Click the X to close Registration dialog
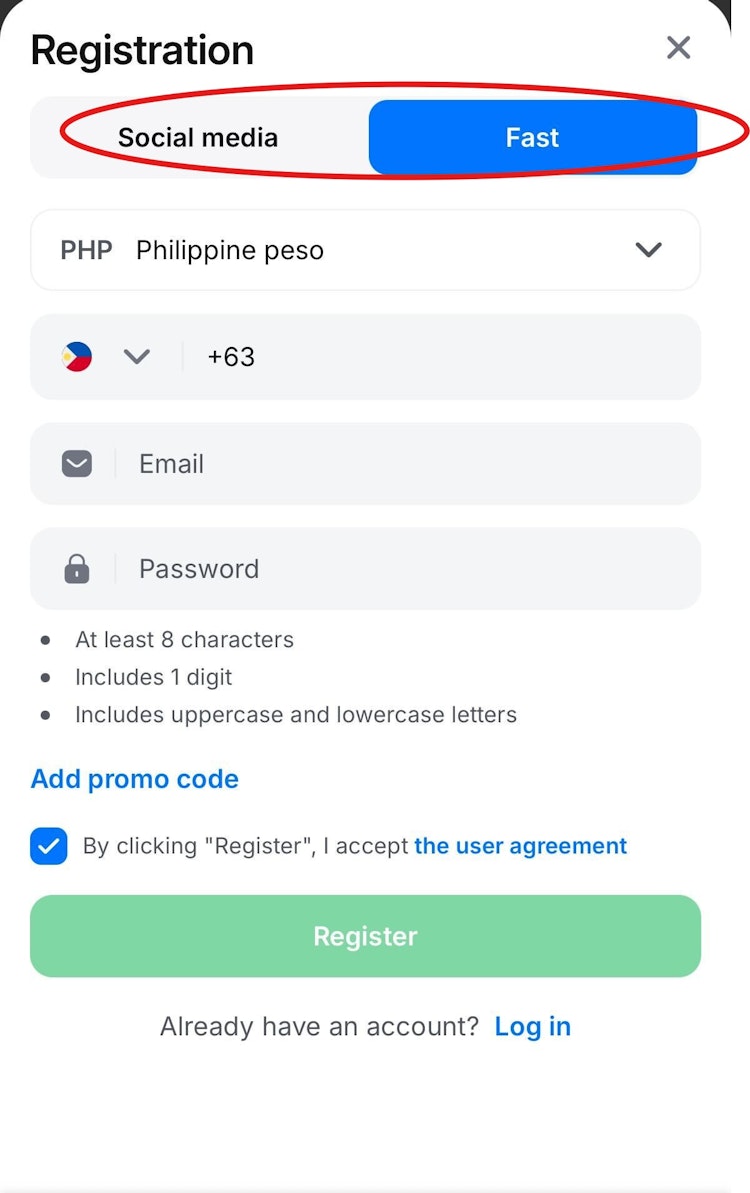The height and width of the screenshot is (1193, 750). (678, 47)
